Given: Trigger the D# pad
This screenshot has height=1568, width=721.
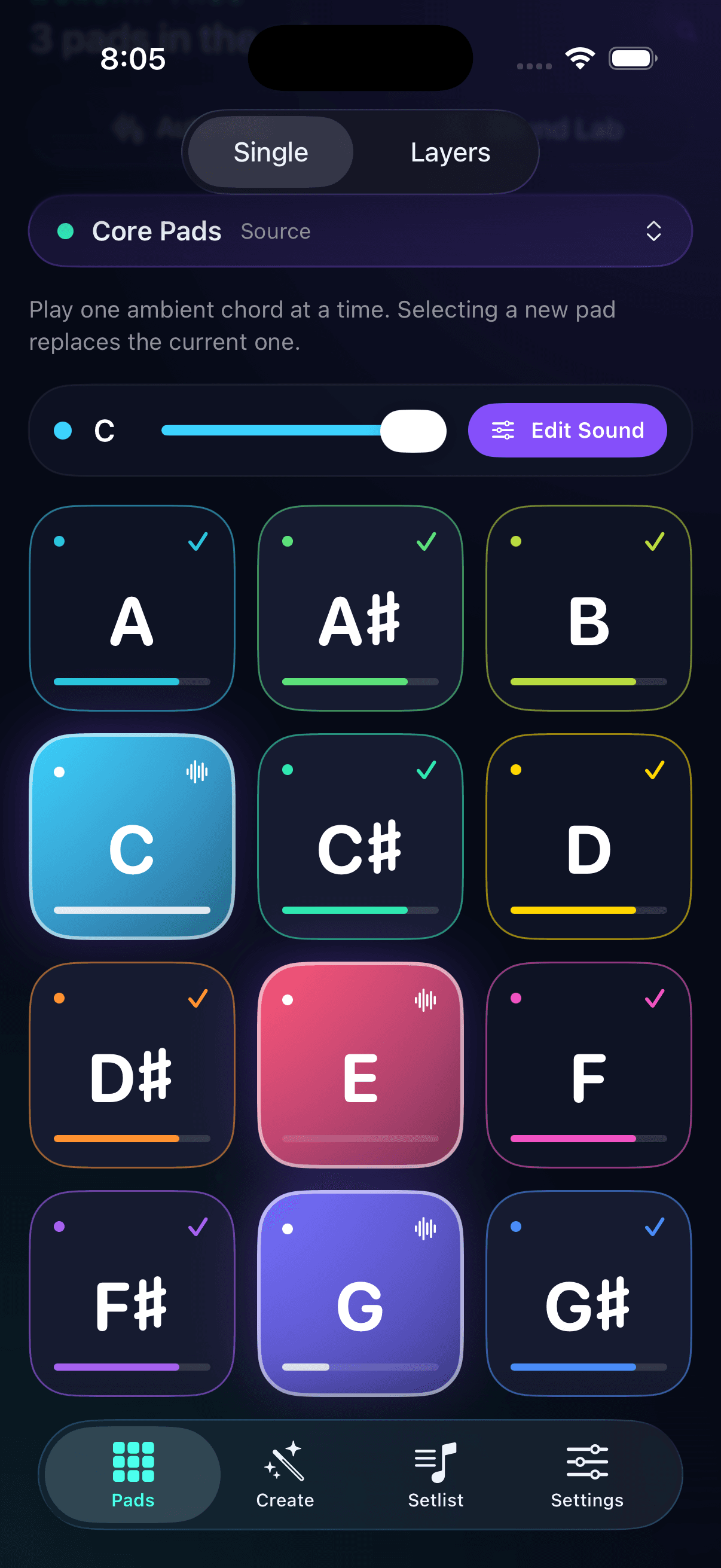Looking at the screenshot, I should pos(132,1065).
